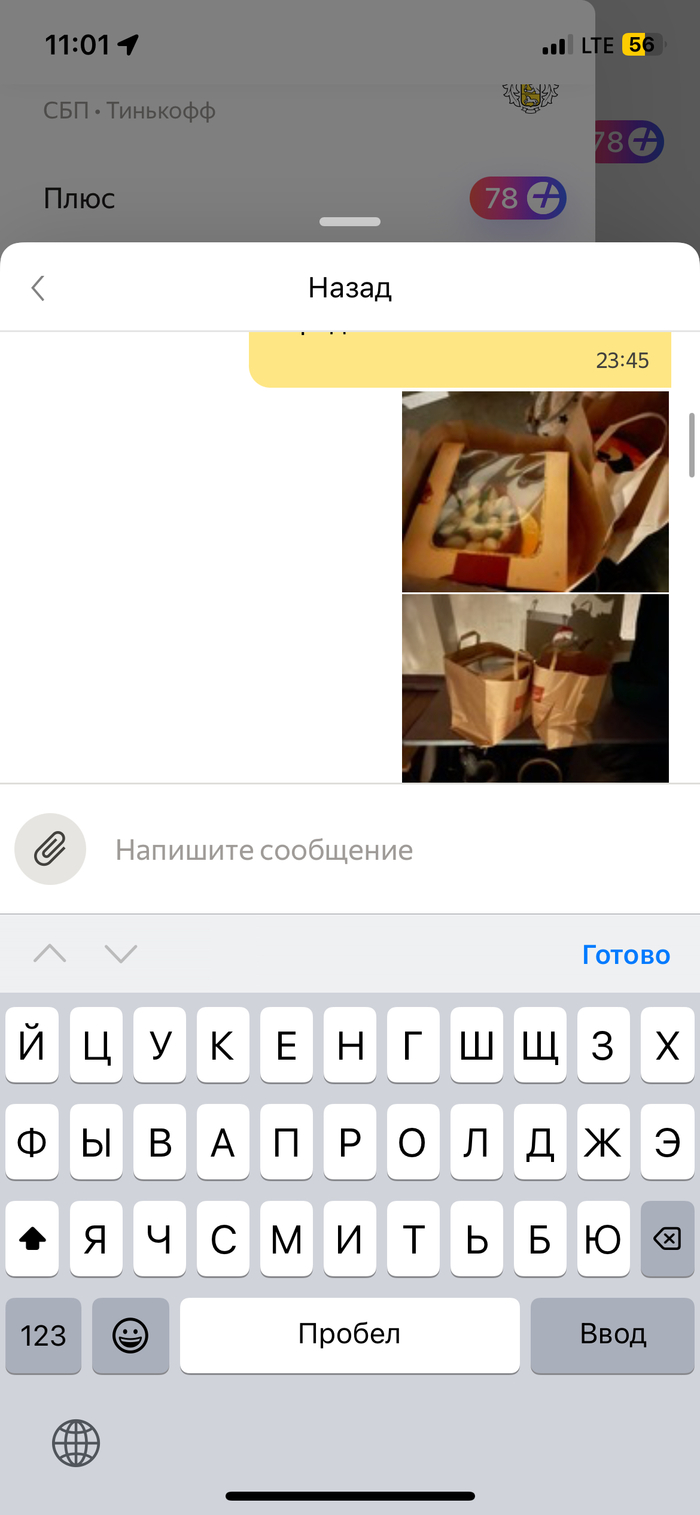Image resolution: width=700 pixels, height=1515 pixels.
Task: Enable shift on the keyboard
Action: pos(33,1239)
